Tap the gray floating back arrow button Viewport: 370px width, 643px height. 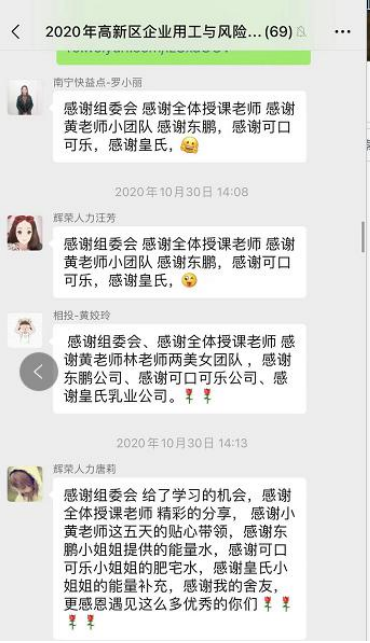39,372
